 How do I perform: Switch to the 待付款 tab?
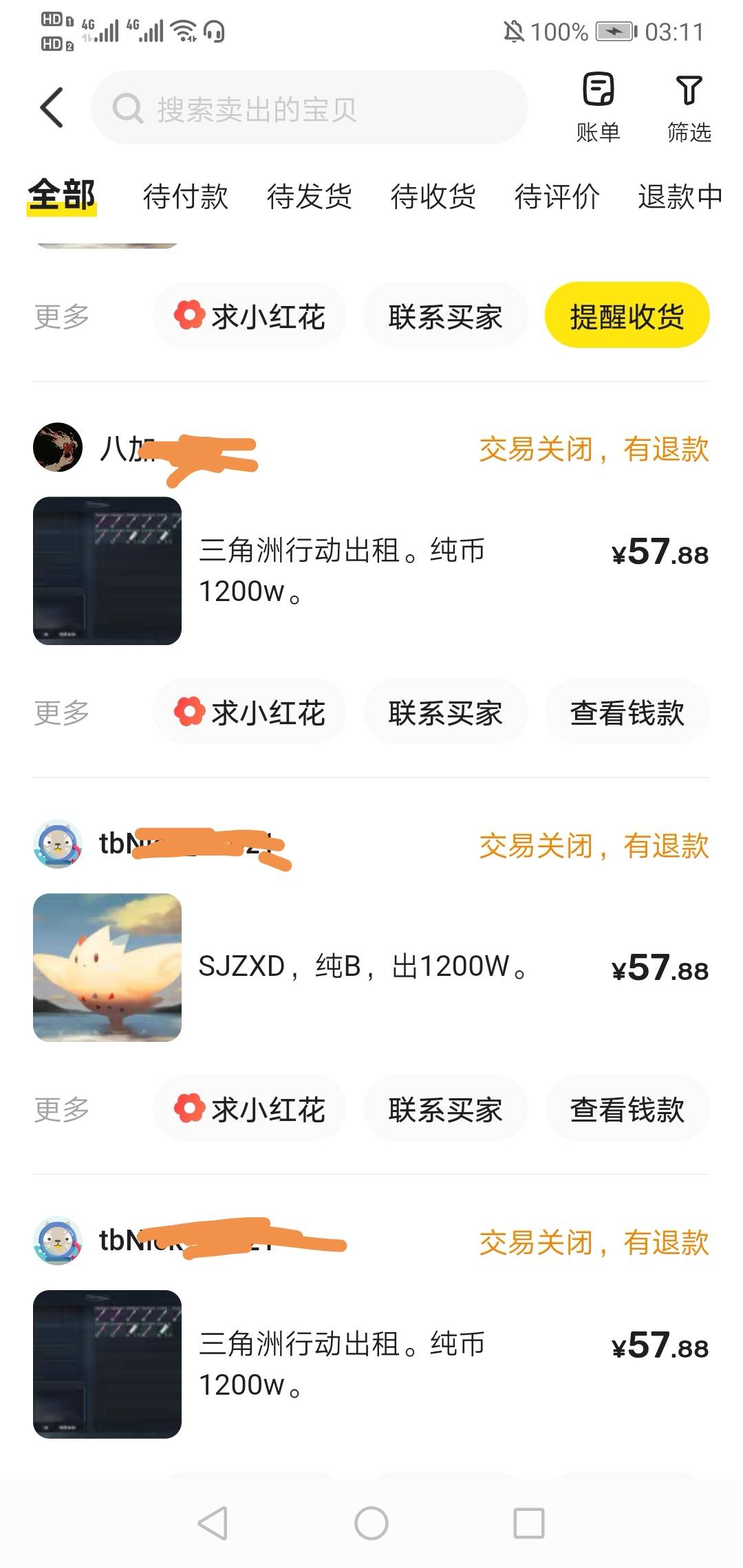click(186, 196)
